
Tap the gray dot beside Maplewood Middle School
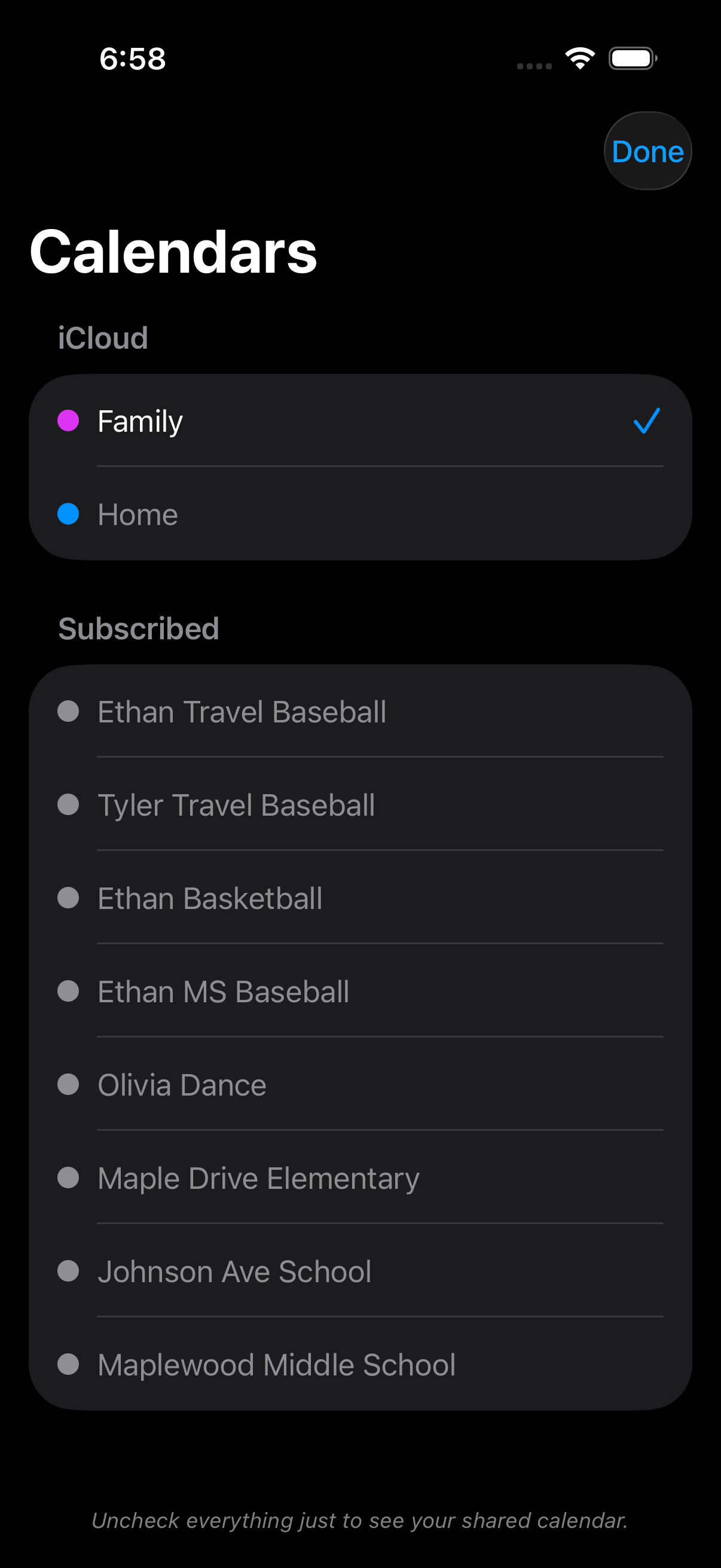(x=68, y=1364)
